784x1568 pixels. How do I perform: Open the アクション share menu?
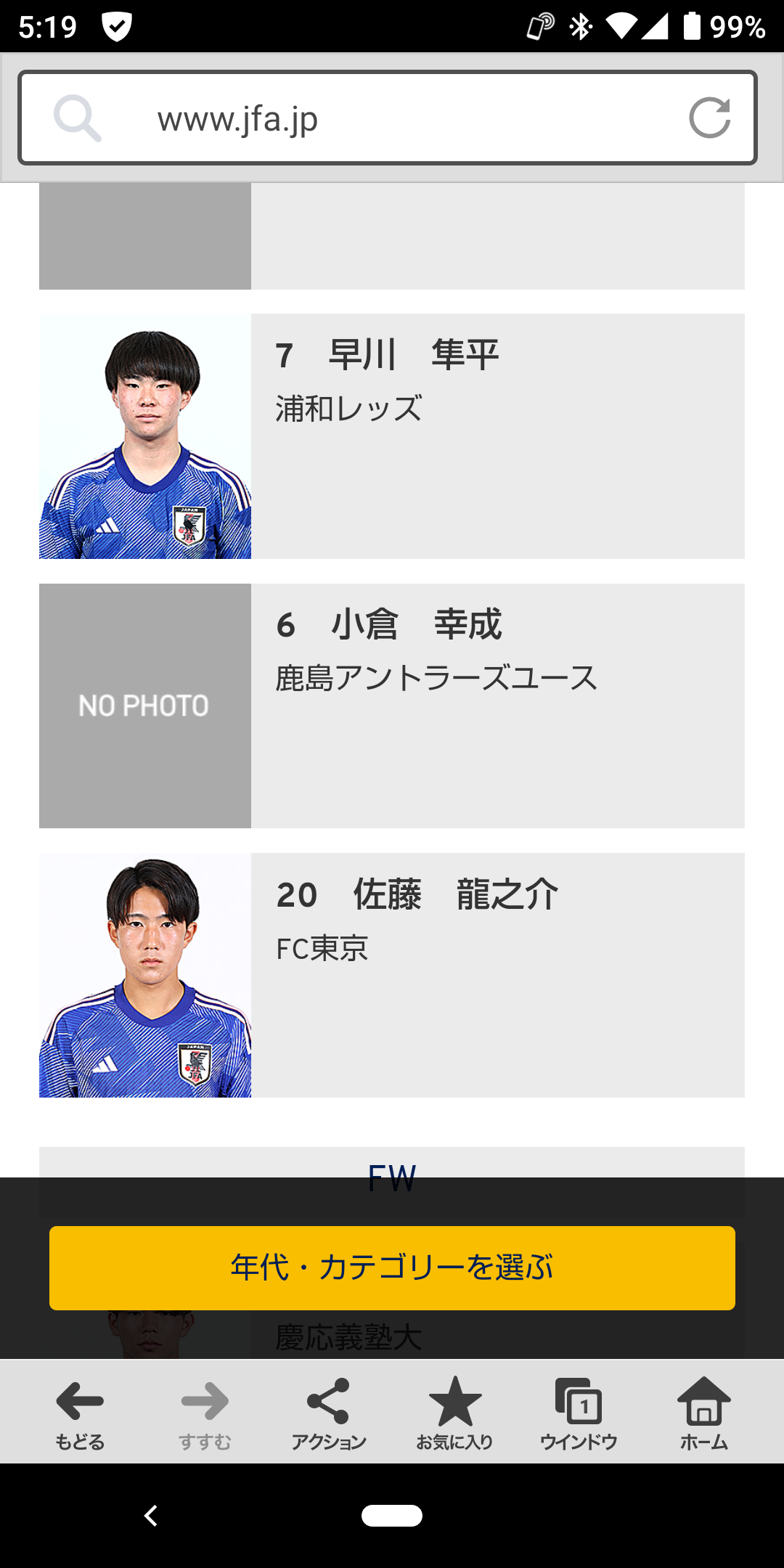(x=329, y=1413)
